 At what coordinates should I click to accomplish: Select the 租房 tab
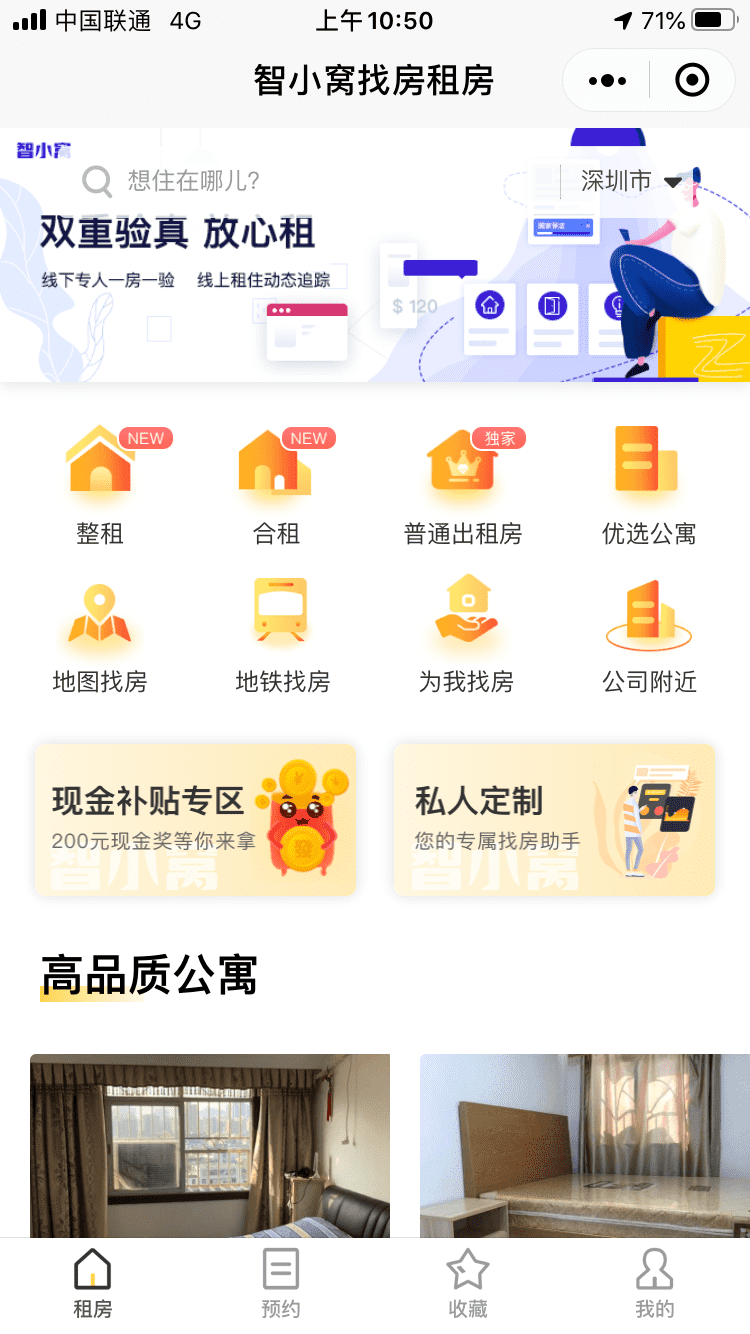[93, 1284]
